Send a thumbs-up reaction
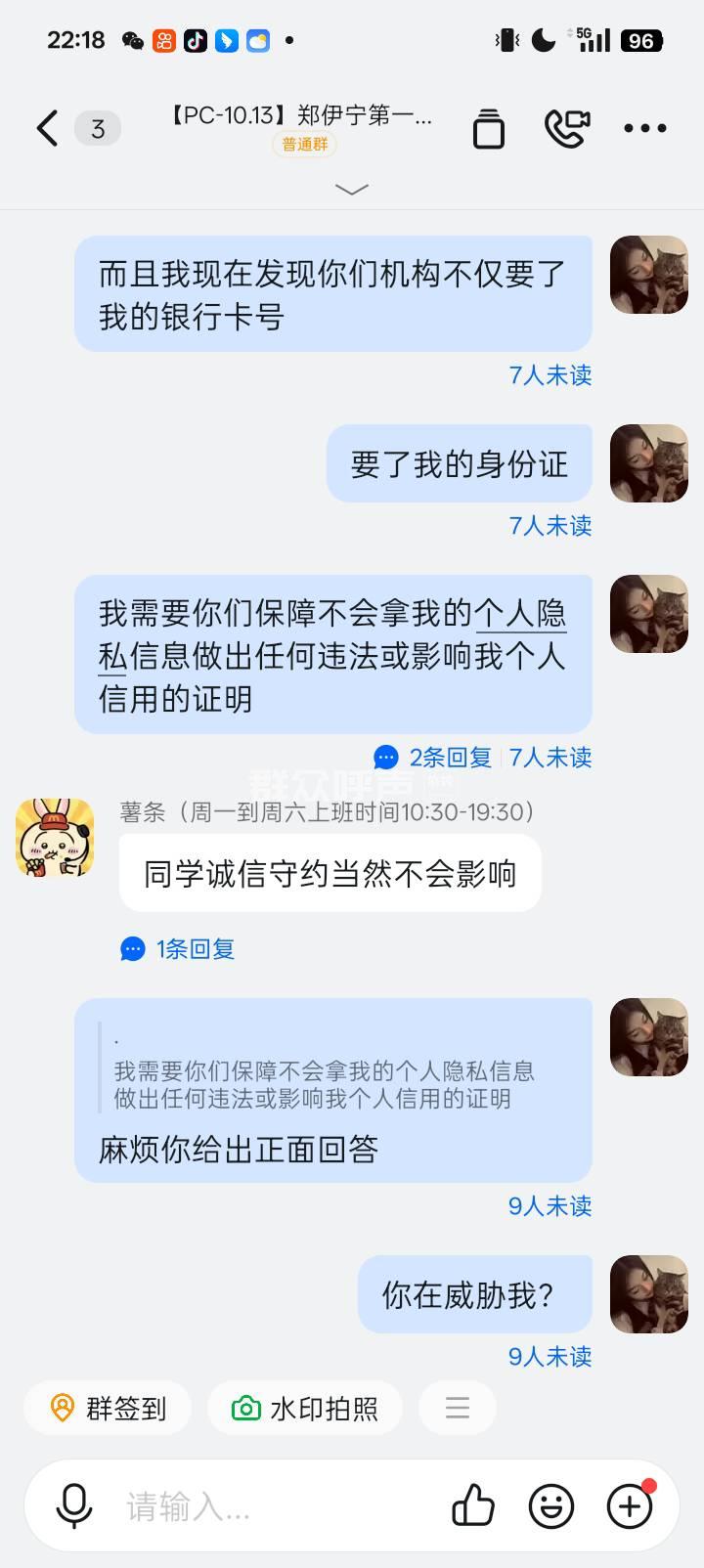 click(x=473, y=1506)
